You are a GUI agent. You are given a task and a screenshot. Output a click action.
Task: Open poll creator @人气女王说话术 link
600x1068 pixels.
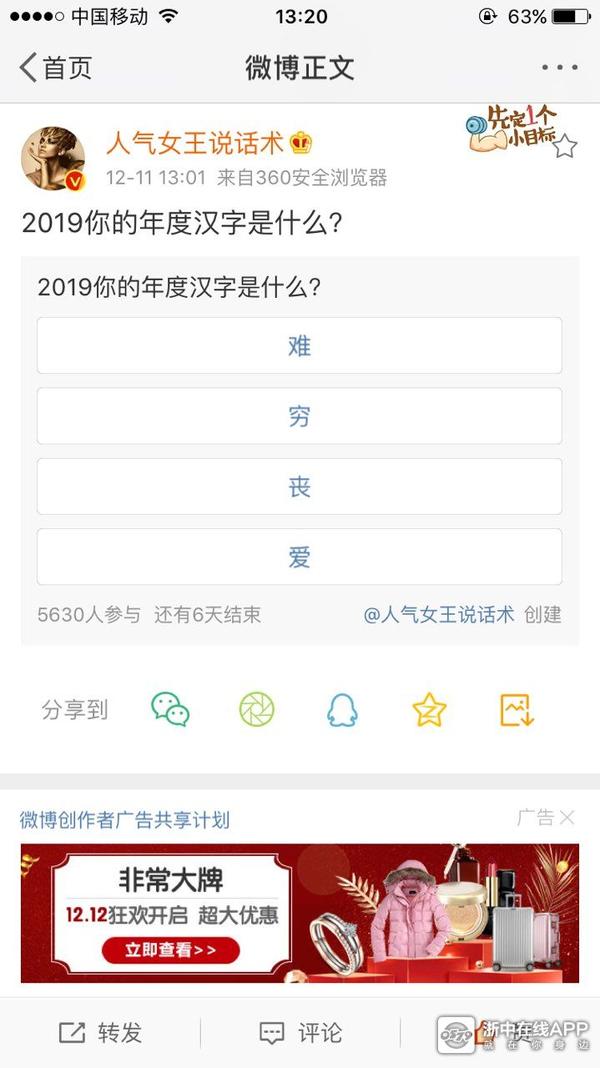(x=438, y=614)
